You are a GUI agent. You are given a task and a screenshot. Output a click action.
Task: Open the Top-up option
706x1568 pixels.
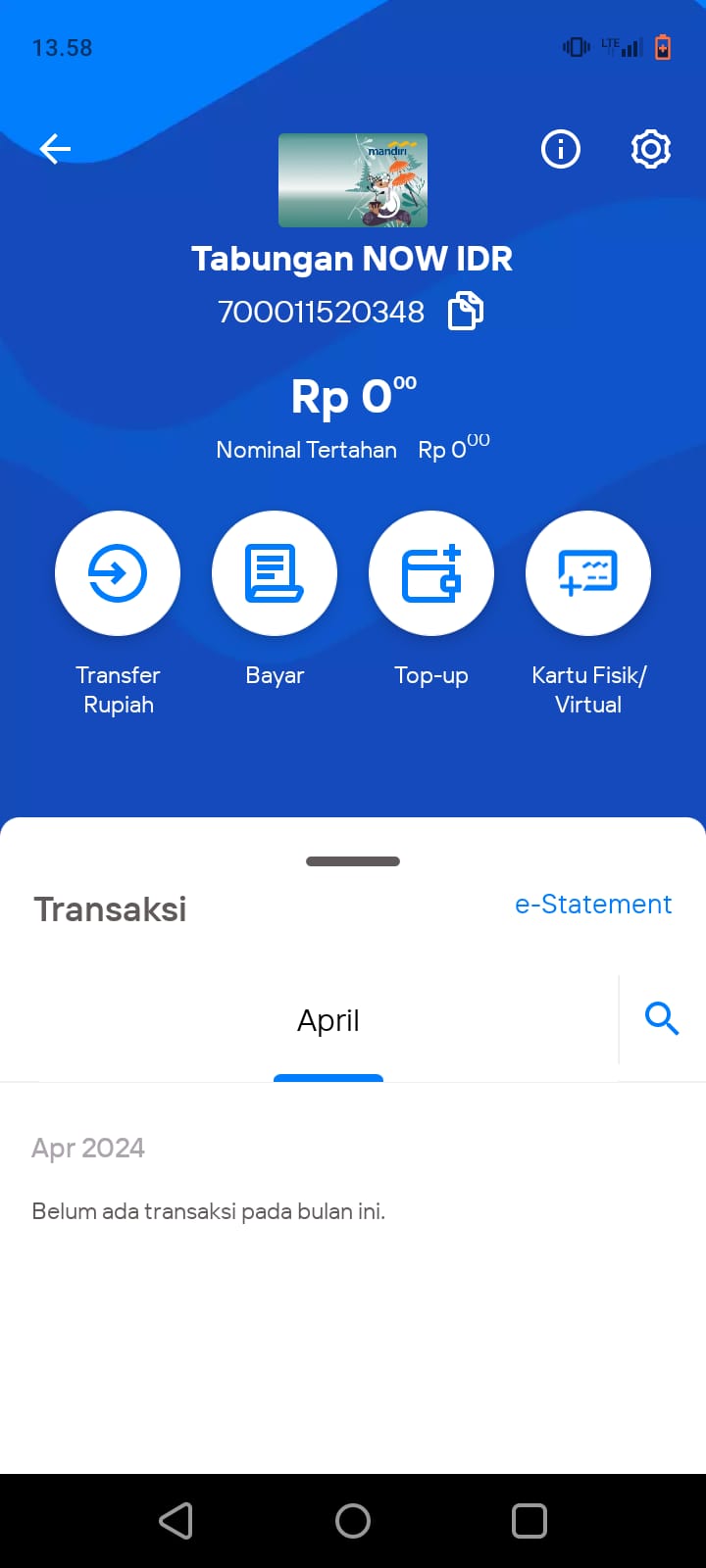click(431, 573)
